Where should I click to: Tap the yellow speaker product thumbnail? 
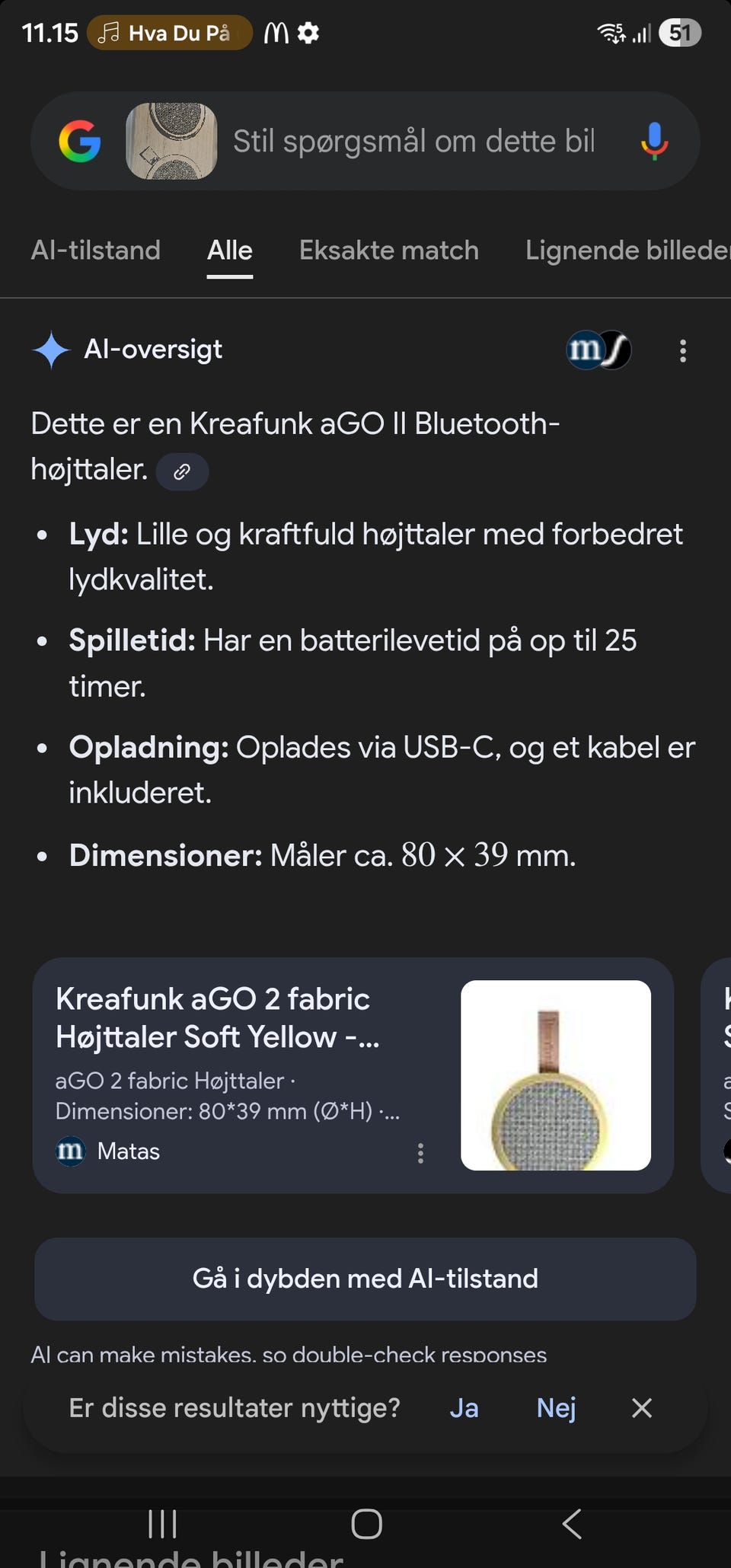556,1075
